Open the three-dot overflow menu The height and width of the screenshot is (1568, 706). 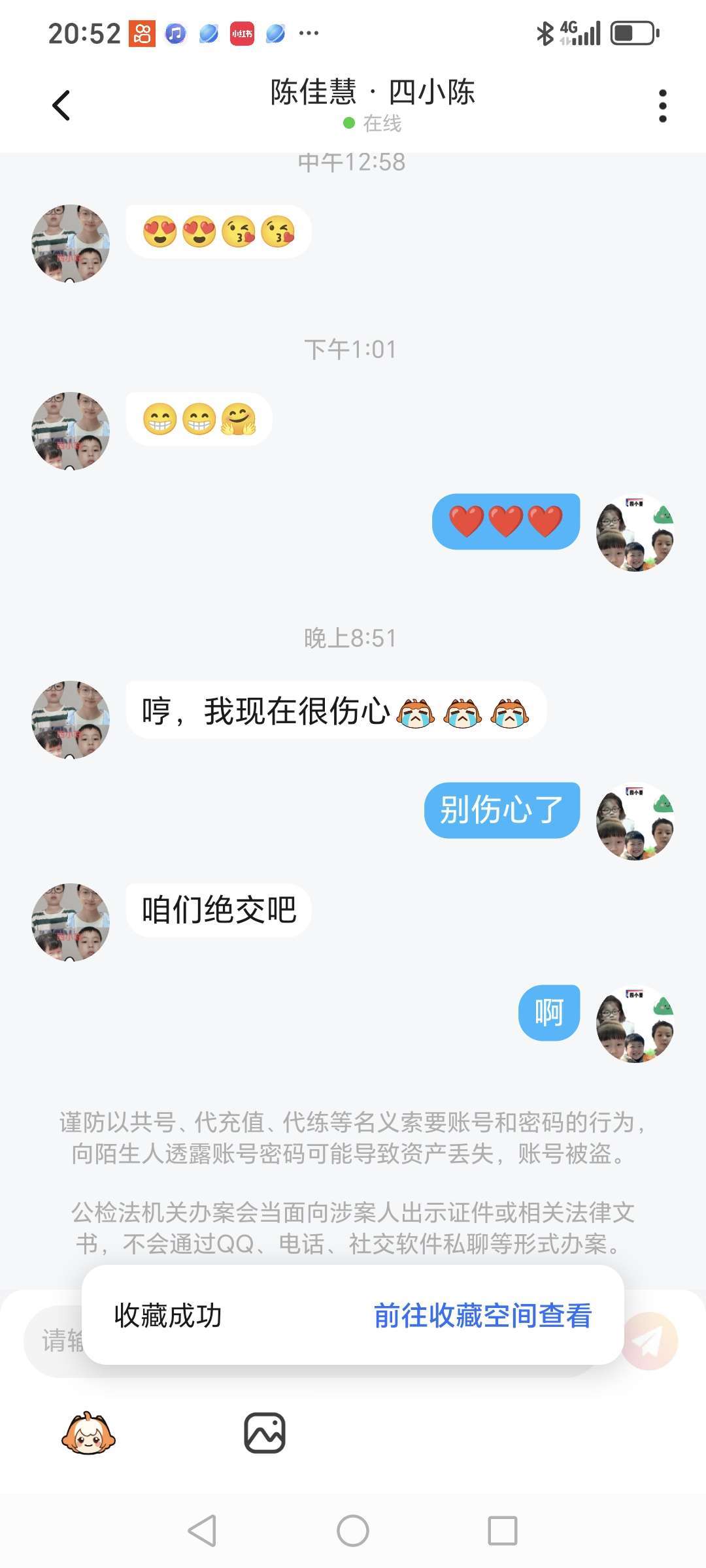point(662,106)
